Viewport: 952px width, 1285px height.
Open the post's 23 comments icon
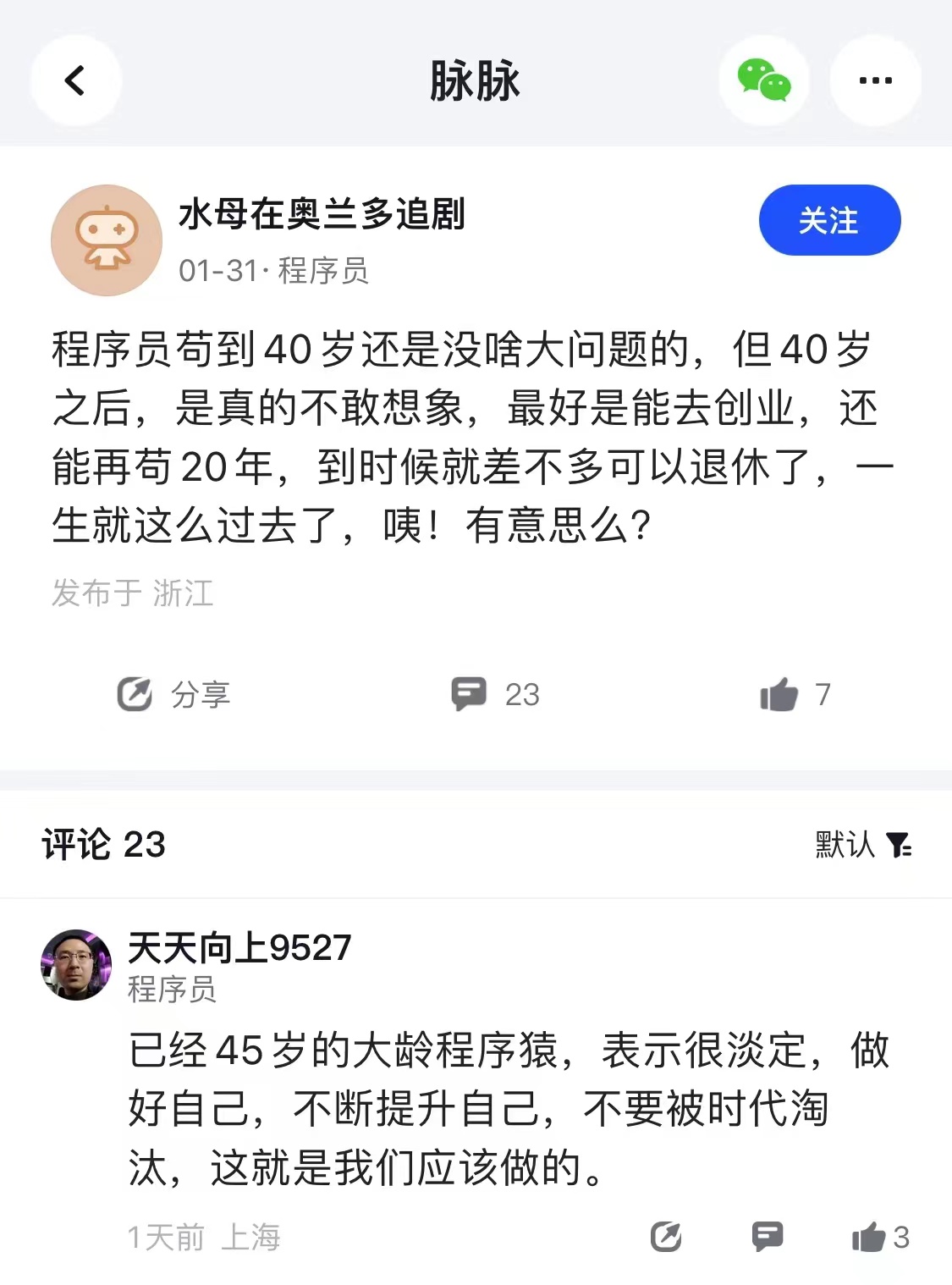[x=470, y=695]
